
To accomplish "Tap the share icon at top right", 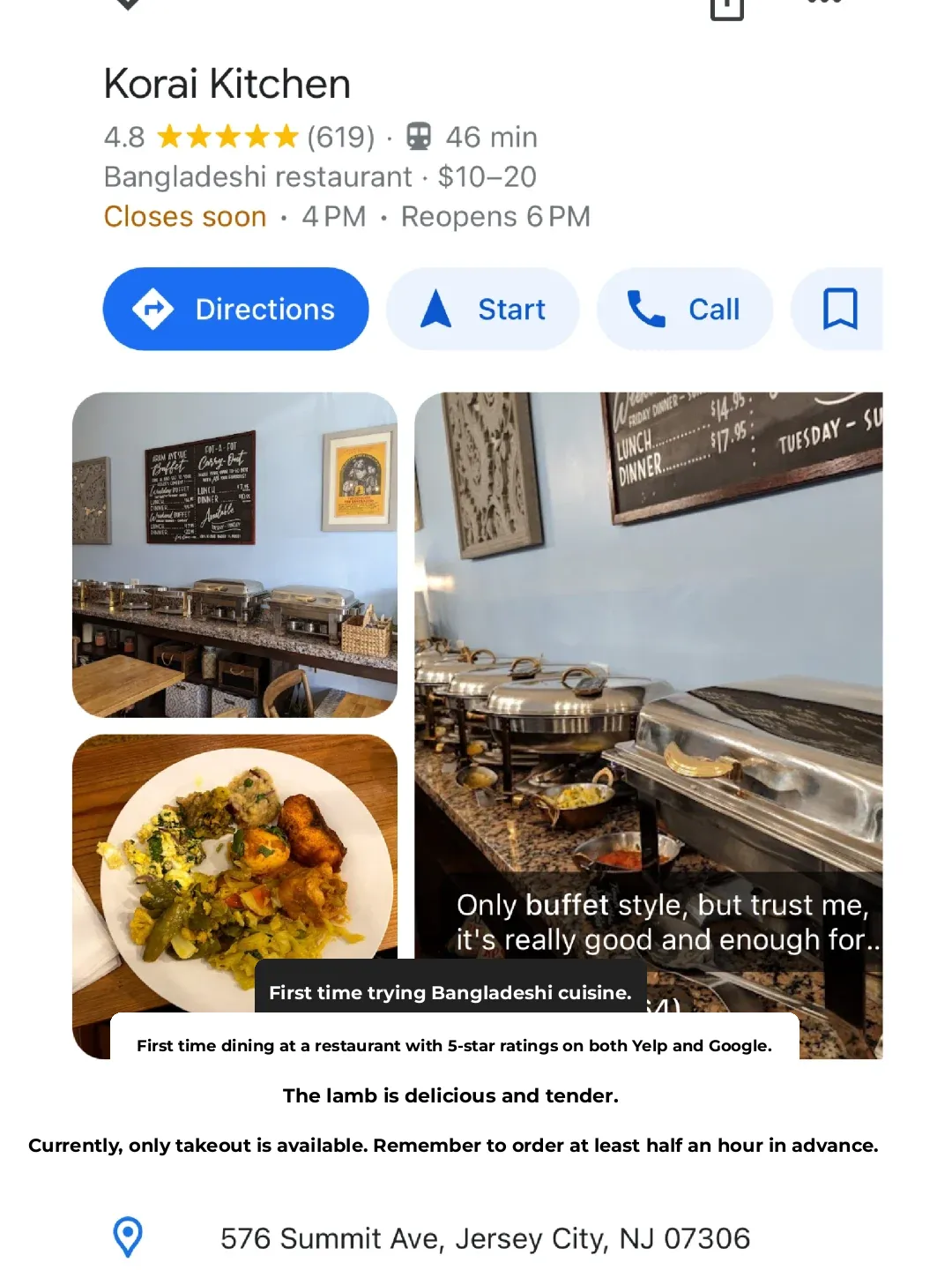I will [725, 9].
